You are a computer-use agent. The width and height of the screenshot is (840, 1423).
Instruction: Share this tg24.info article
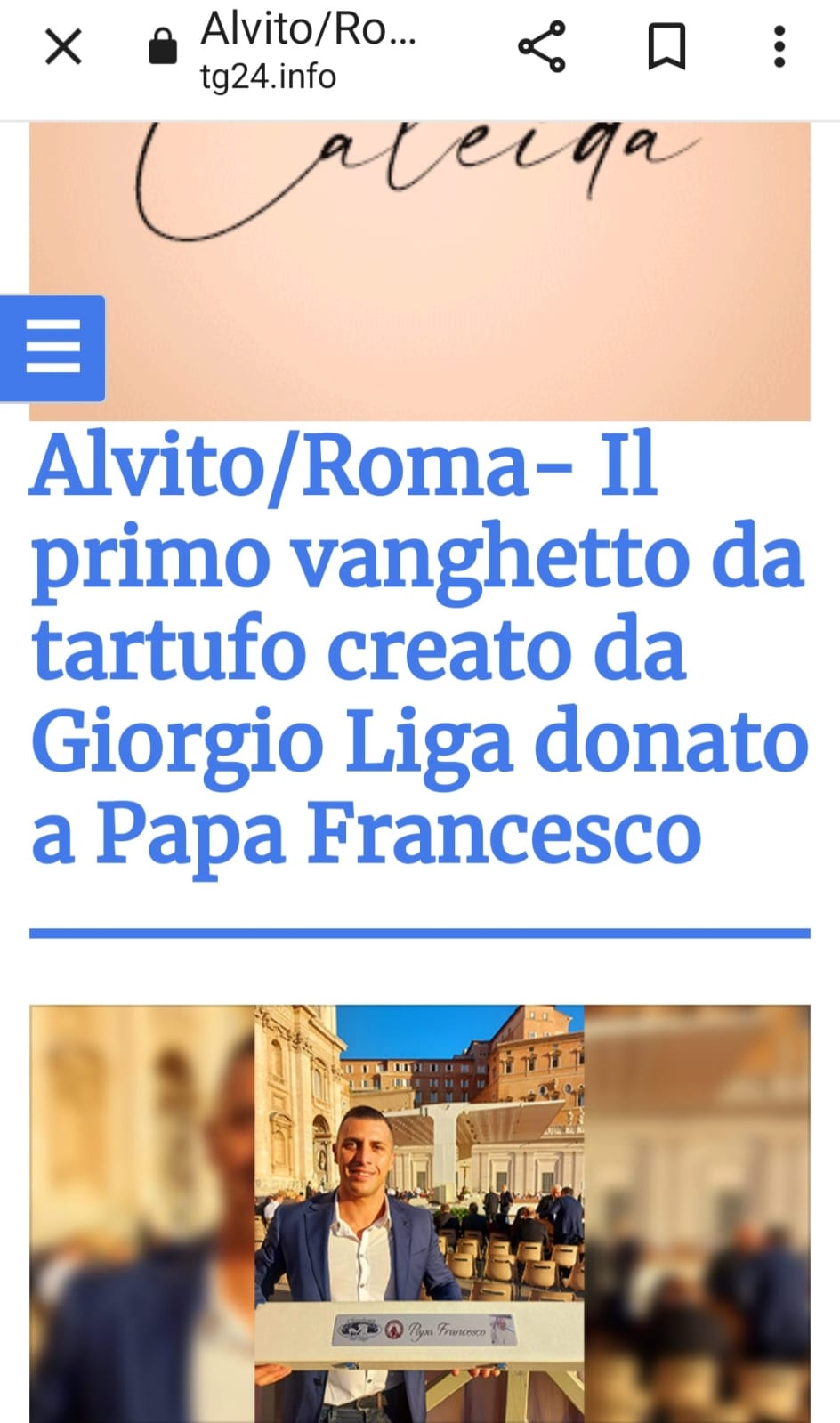coord(542,46)
